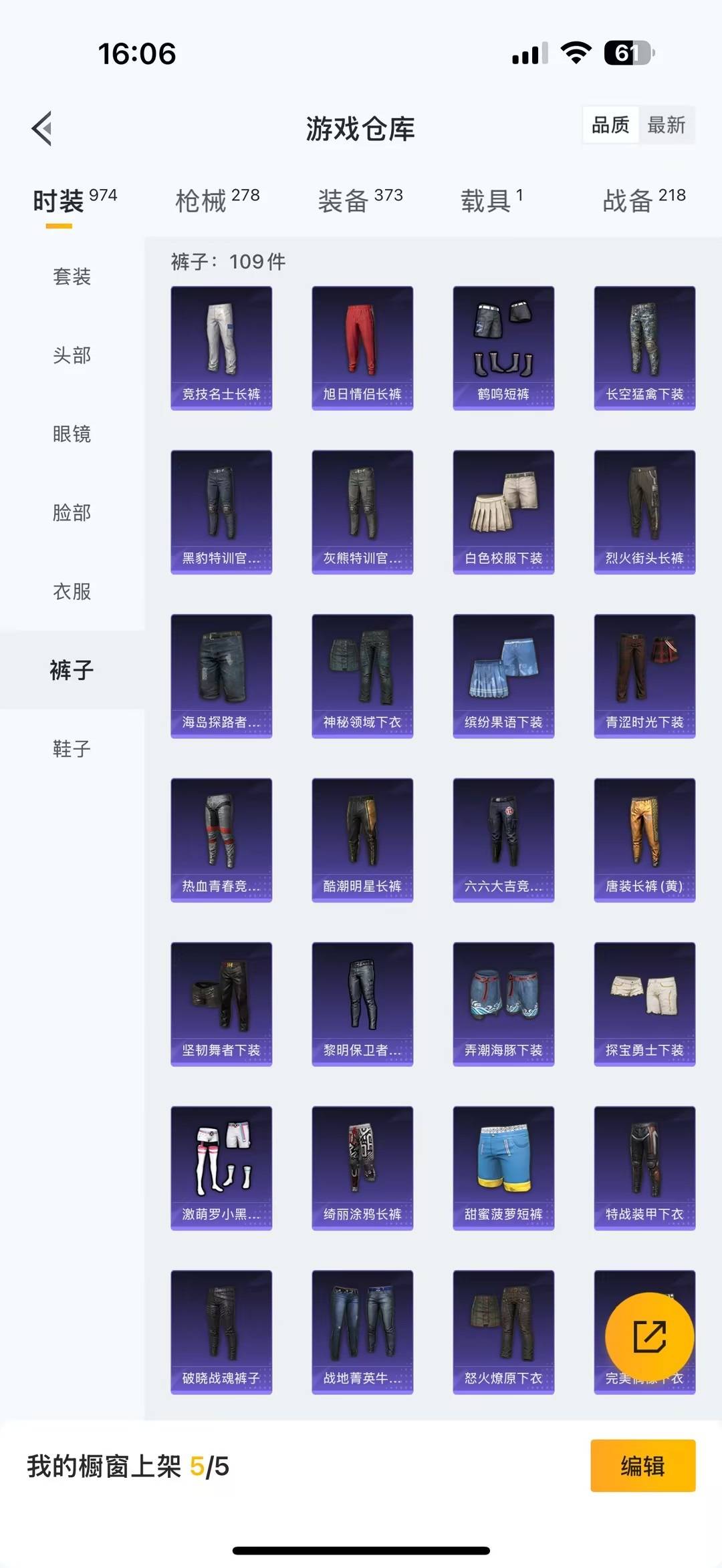Select the 竞技名士长裤 pants item
722x1568 pixels.
pyautogui.click(x=221, y=347)
